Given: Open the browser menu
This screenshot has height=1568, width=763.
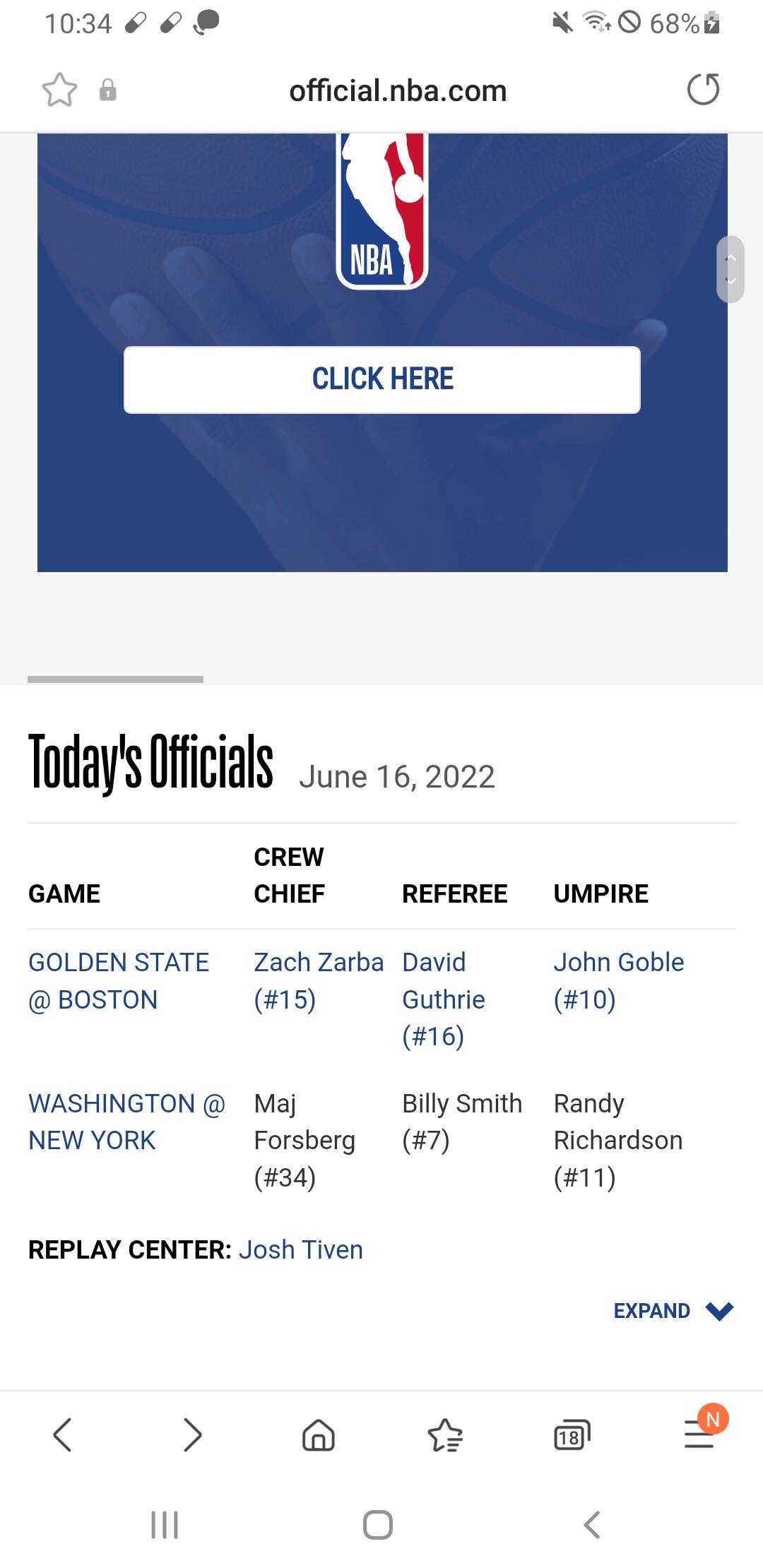Looking at the screenshot, I should pyautogui.click(x=699, y=1436).
